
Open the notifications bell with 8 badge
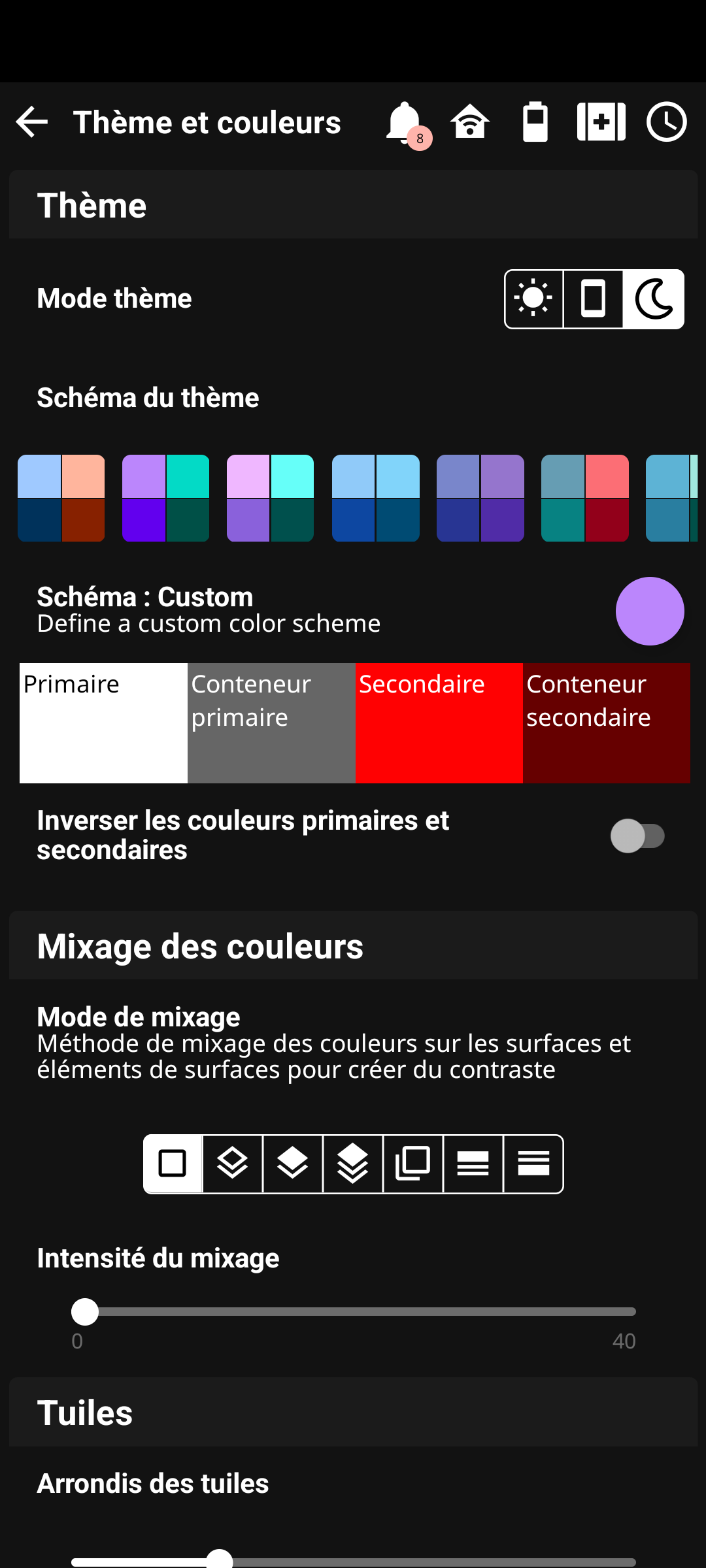pyautogui.click(x=405, y=122)
